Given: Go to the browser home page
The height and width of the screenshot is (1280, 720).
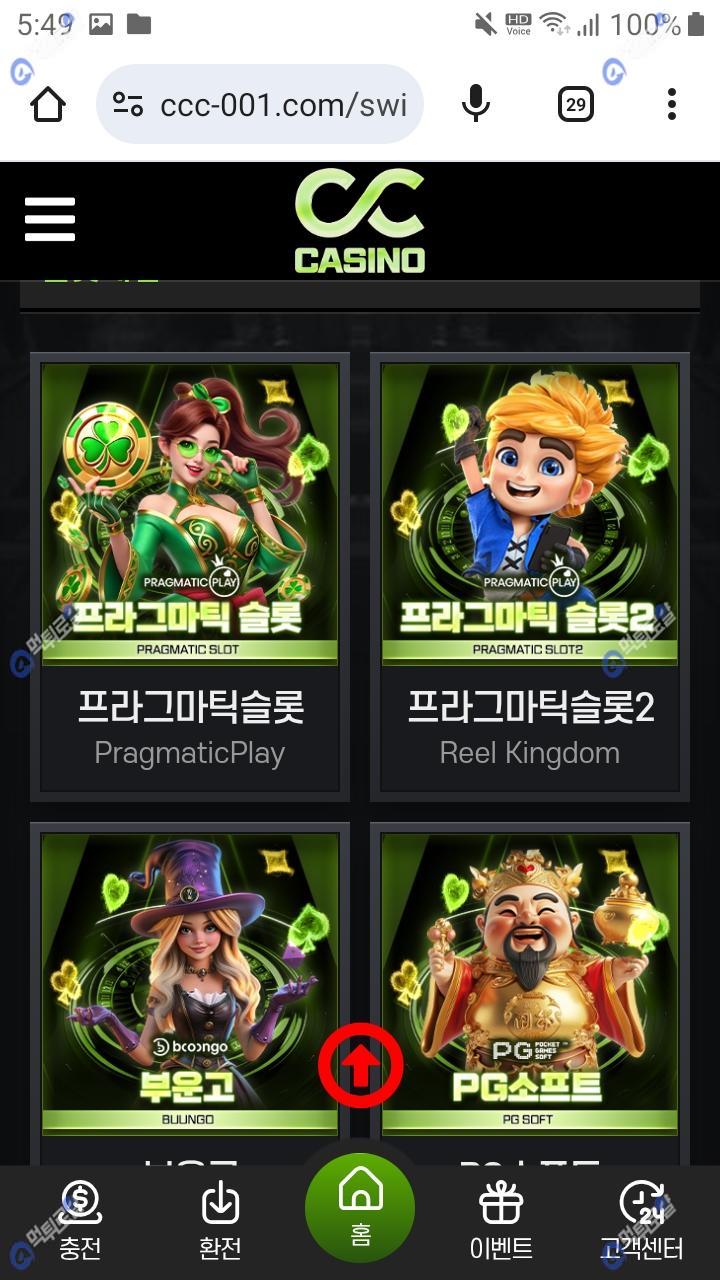Looking at the screenshot, I should 48,104.
